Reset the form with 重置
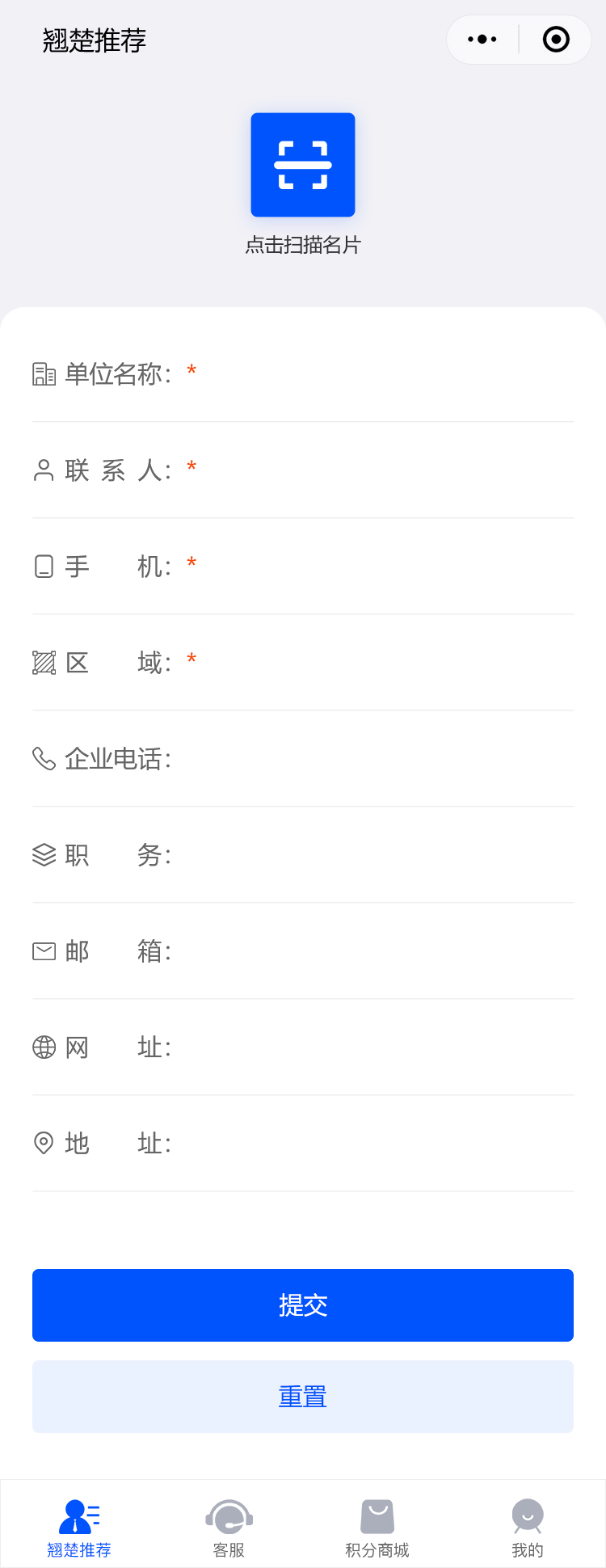Screen dimensions: 606x1568 (303, 1397)
